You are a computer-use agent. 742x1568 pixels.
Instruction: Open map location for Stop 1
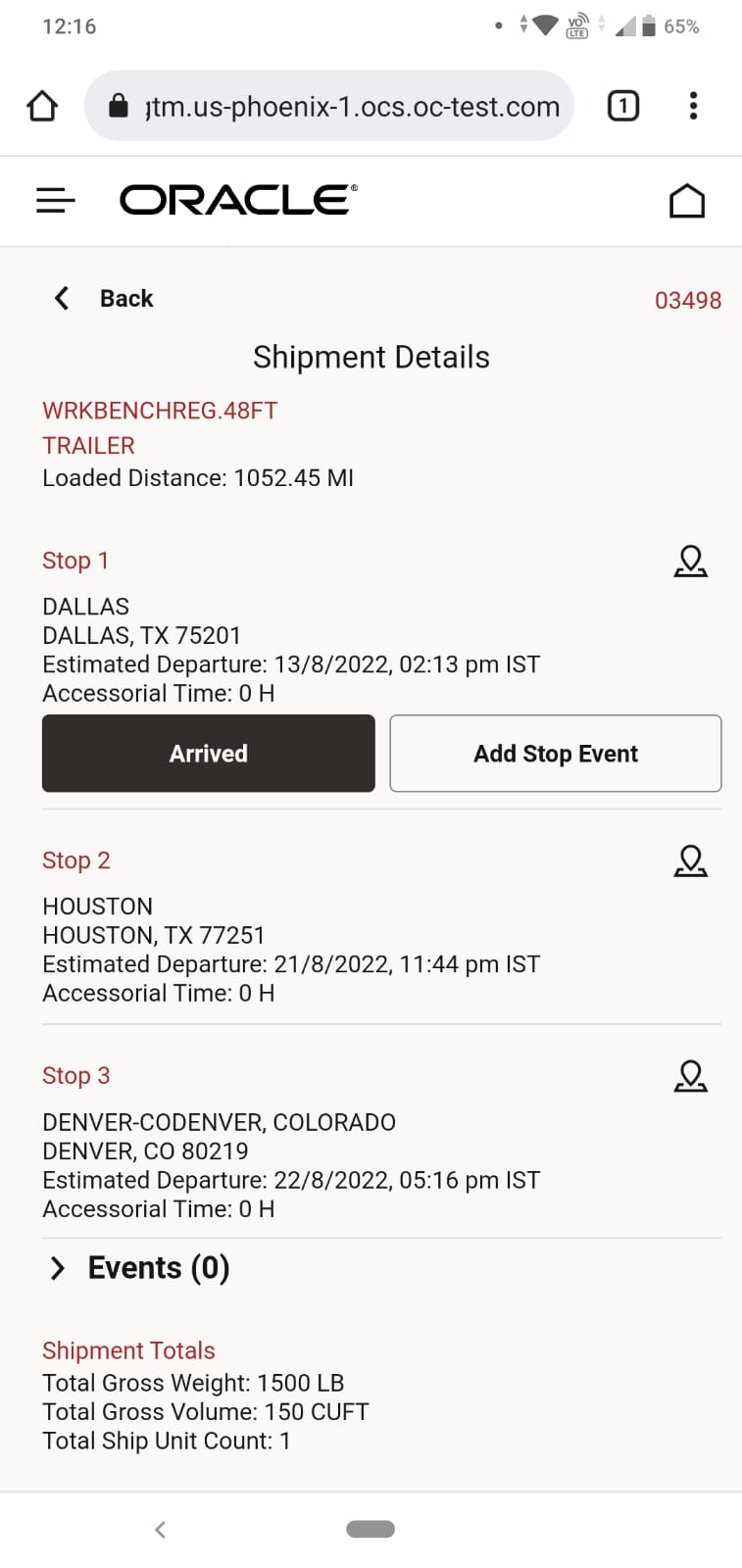690,562
